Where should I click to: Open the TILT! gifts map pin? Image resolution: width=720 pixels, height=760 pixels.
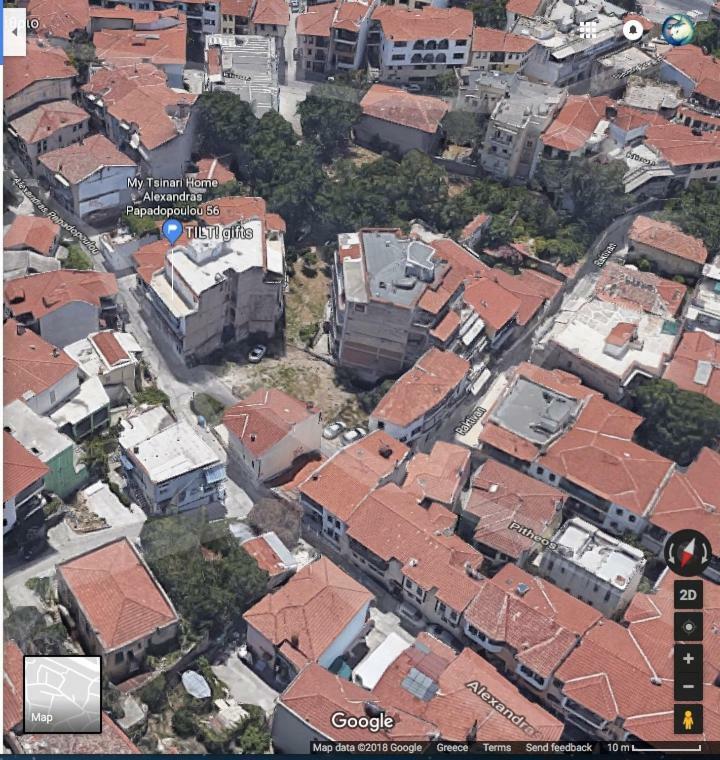172,231
